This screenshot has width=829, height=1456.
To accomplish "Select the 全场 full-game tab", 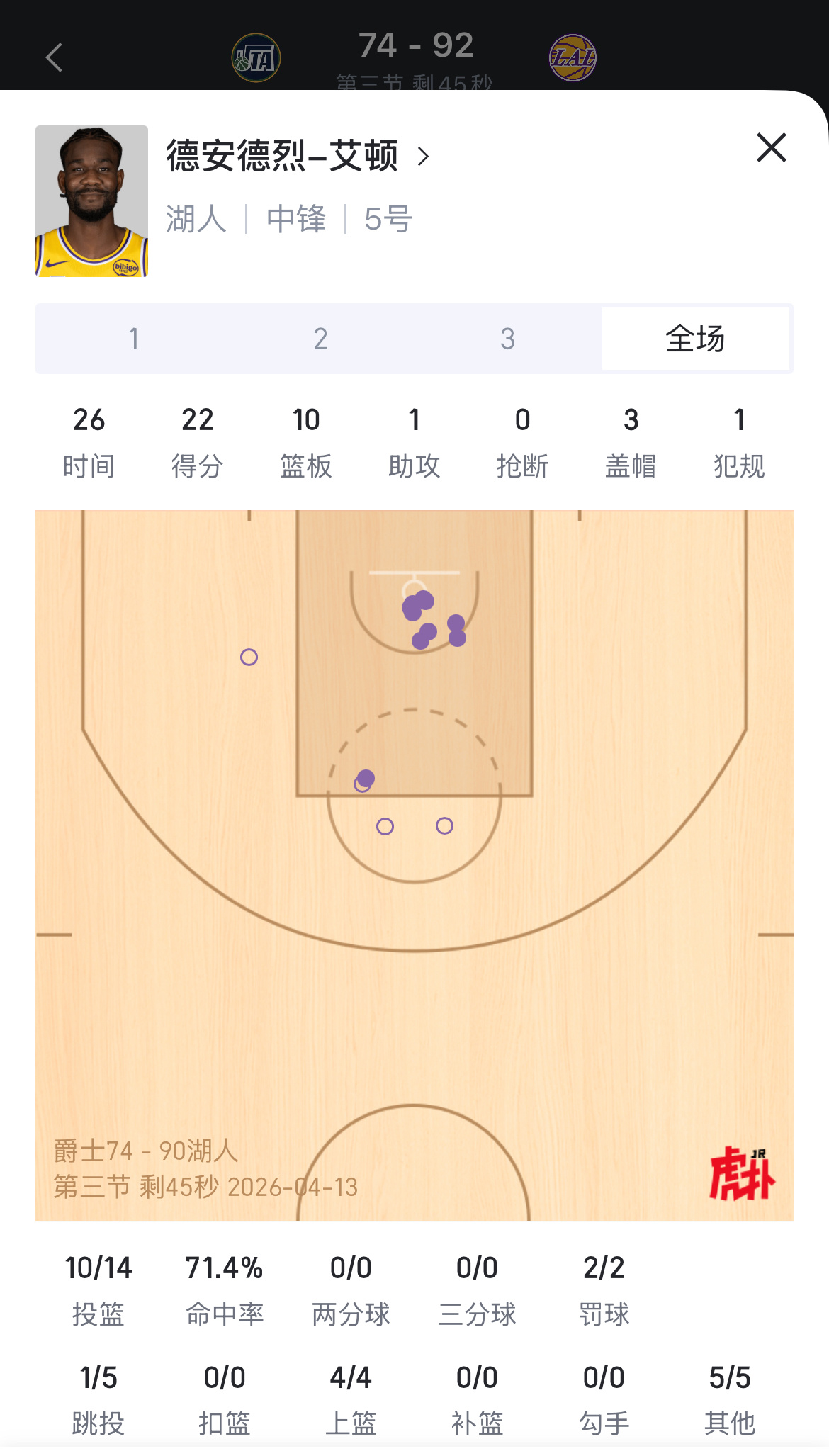I will point(696,339).
